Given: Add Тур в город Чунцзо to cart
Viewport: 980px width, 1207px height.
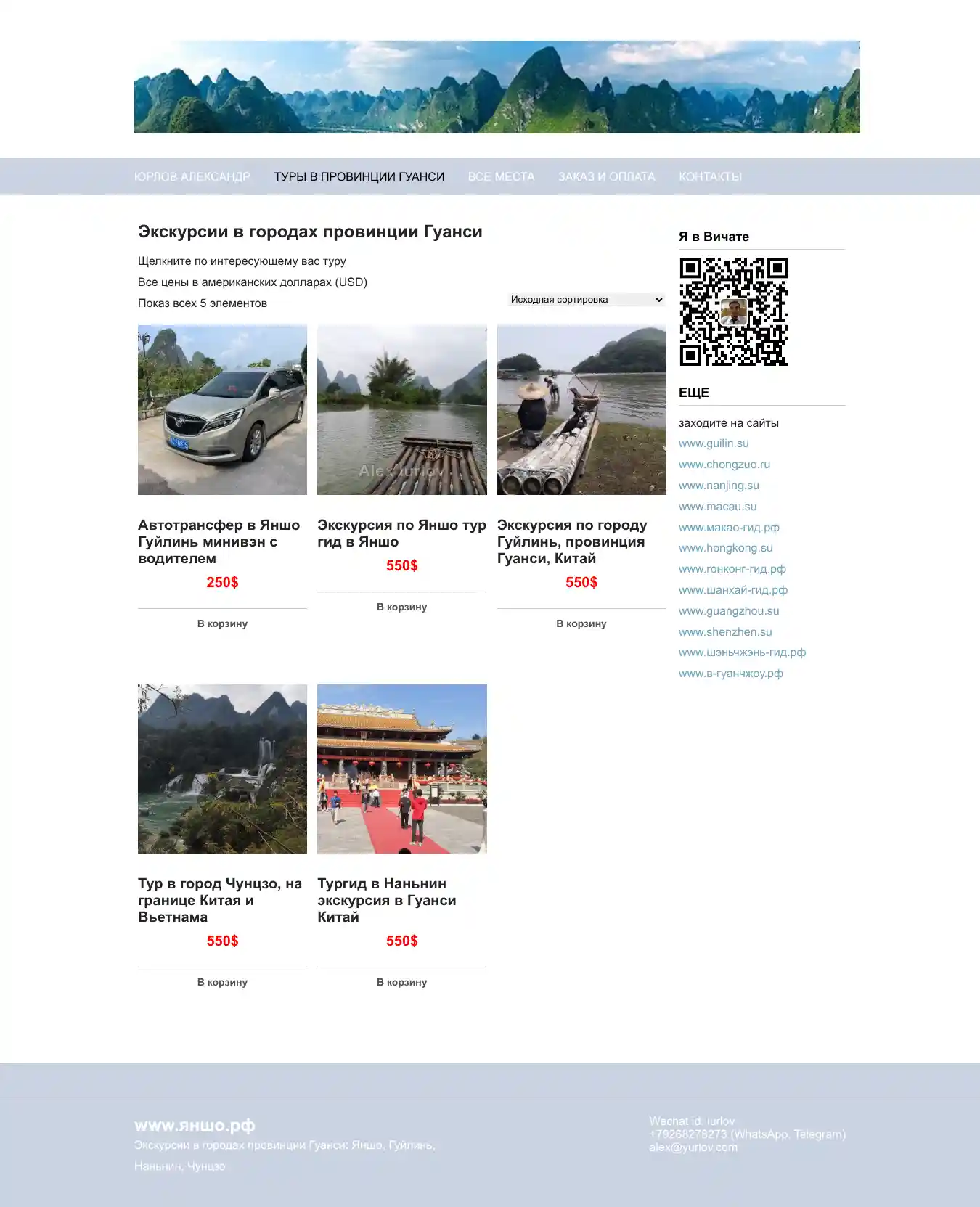Looking at the screenshot, I should [x=222, y=982].
